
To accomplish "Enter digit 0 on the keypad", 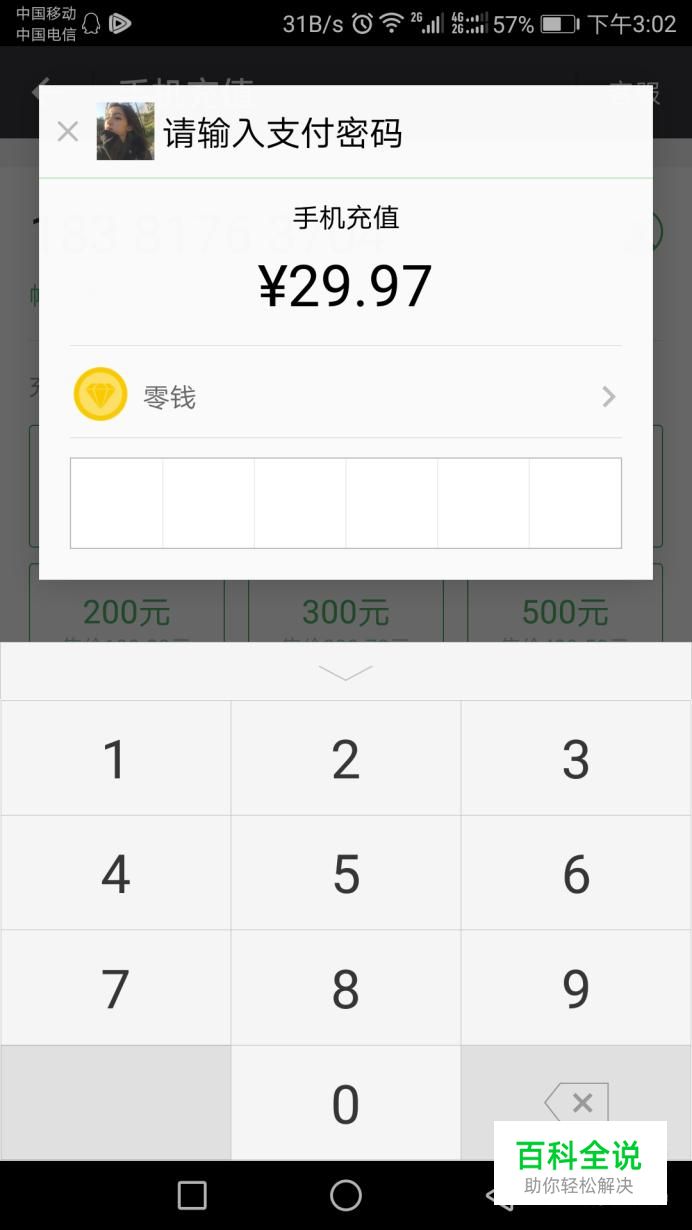I will tap(346, 1104).
